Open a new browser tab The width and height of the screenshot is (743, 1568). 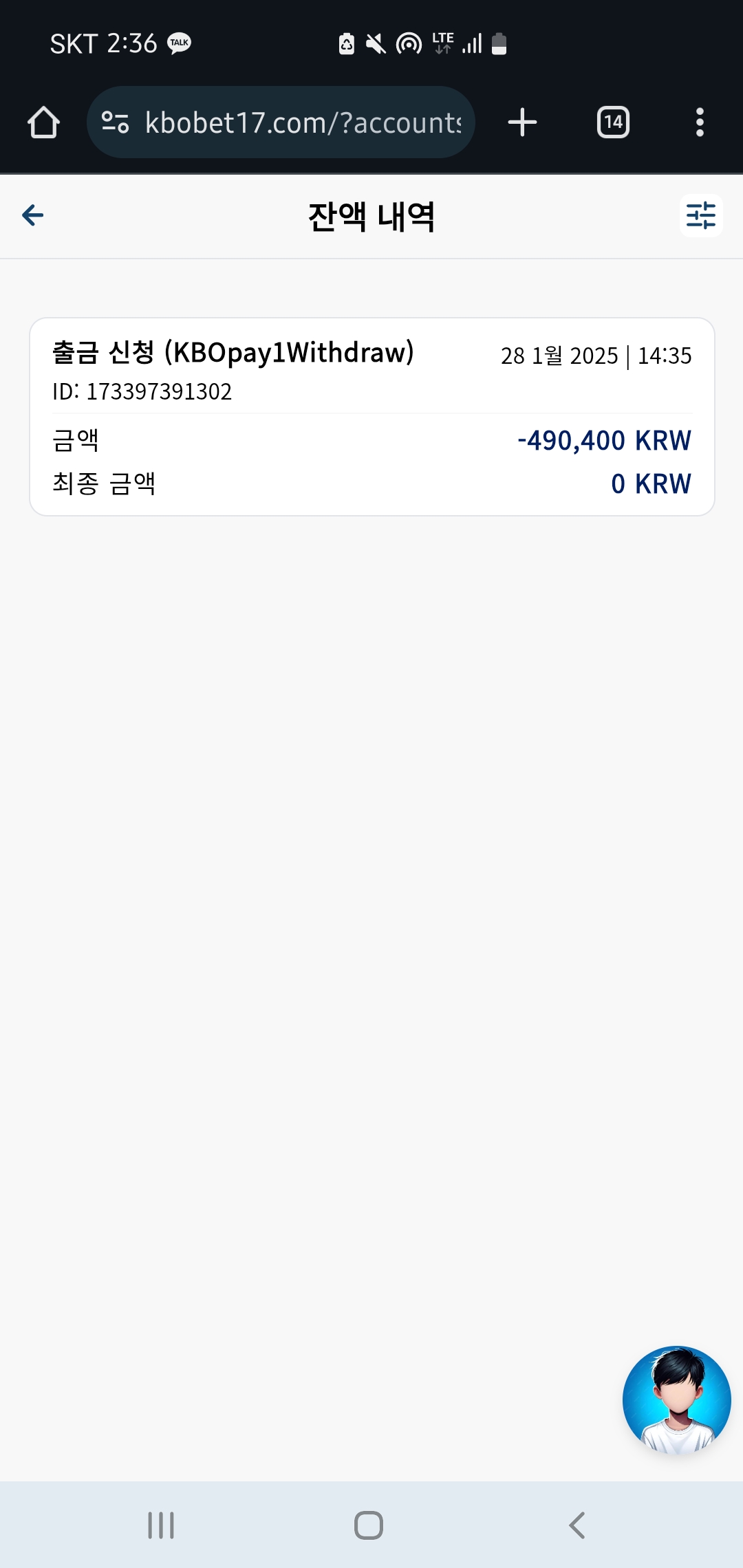pos(522,122)
